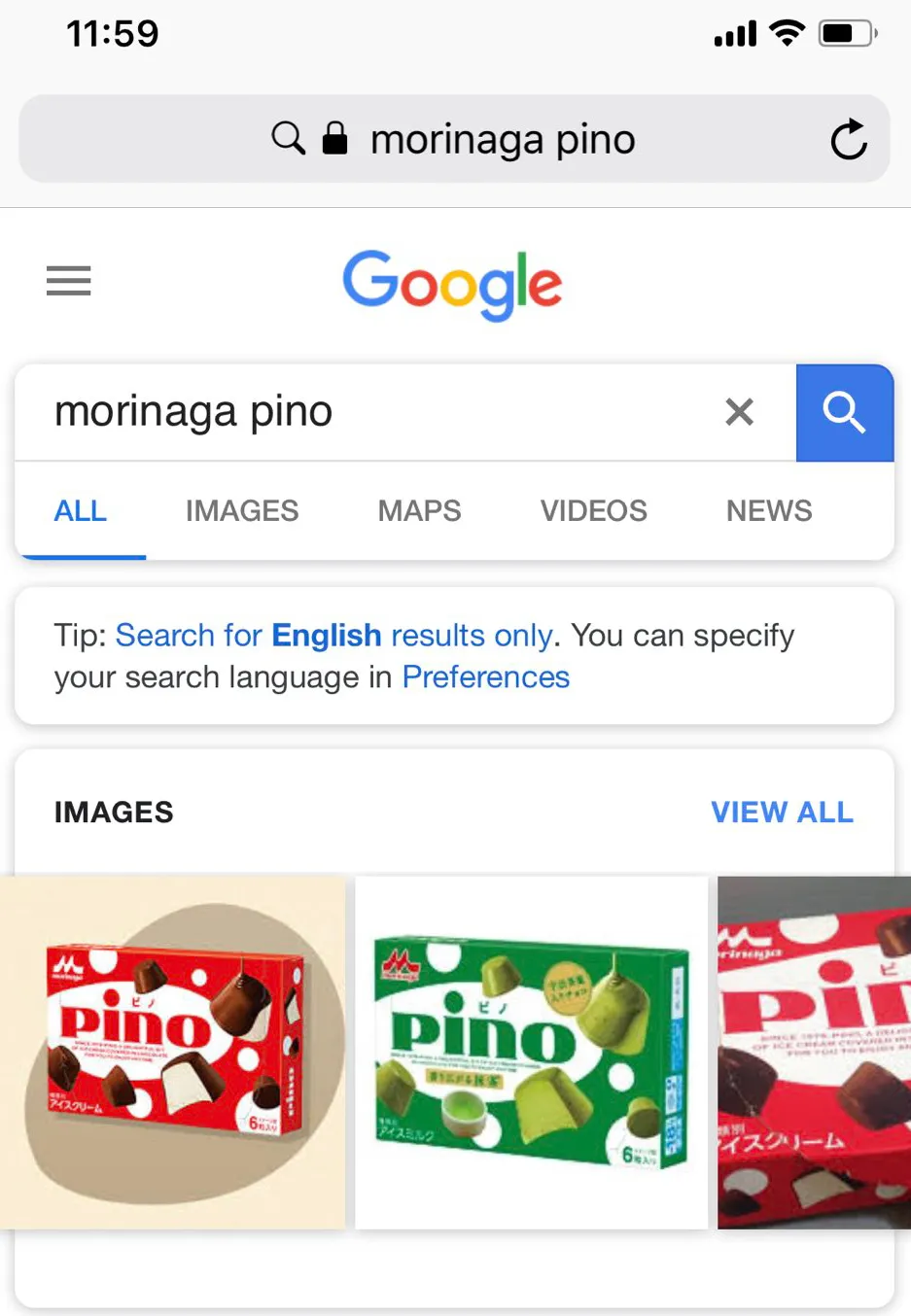Screen dimensions: 911x1316
Task: Switch to the Images tab
Action: (x=242, y=511)
